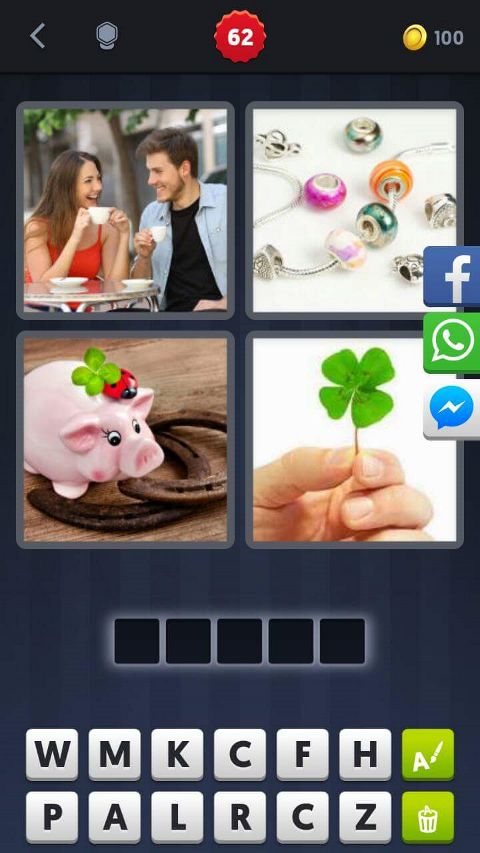Choose the letter R tile
The height and width of the screenshot is (853, 480).
tap(240, 817)
